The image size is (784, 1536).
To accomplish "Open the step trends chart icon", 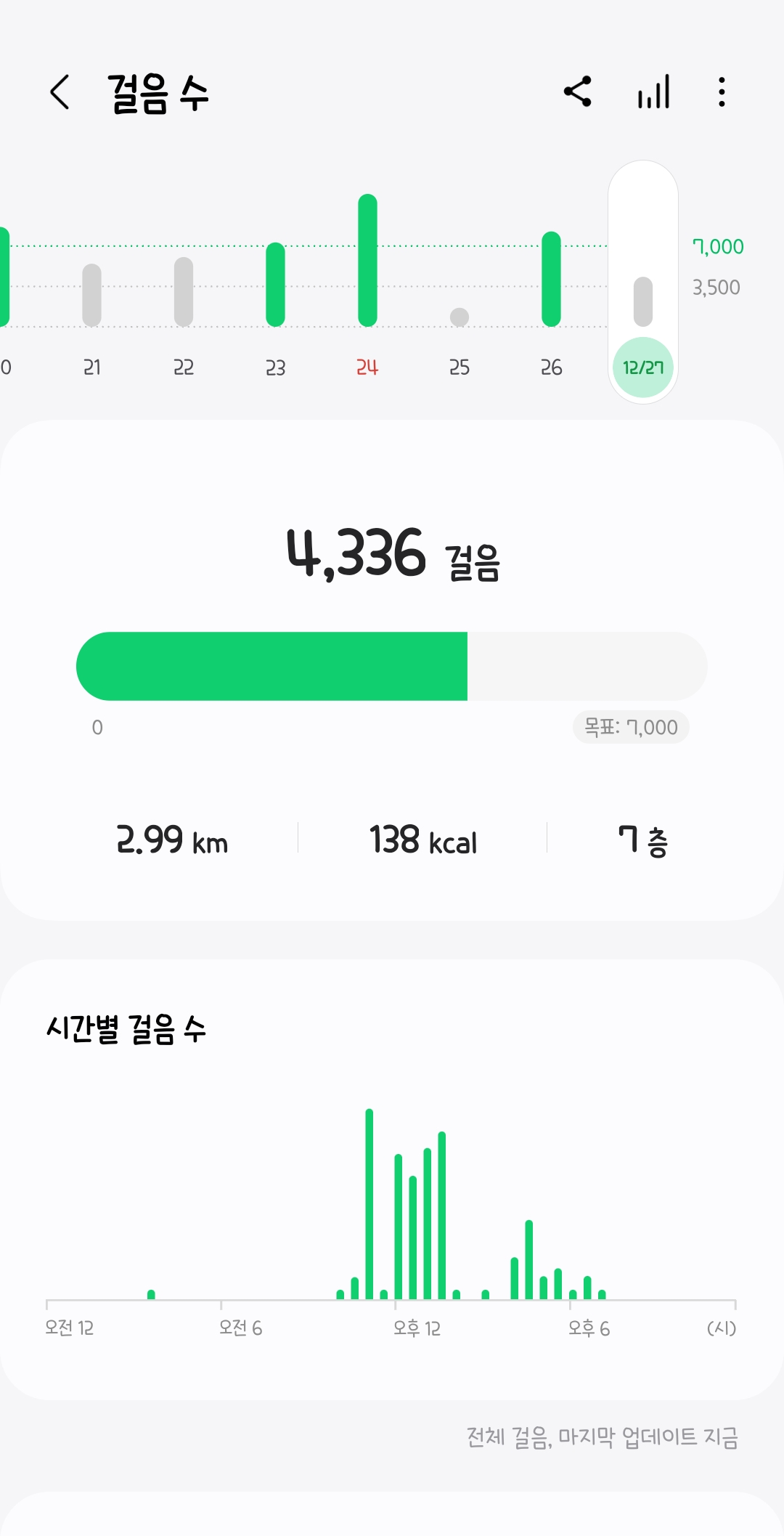I will pos(653,92).
